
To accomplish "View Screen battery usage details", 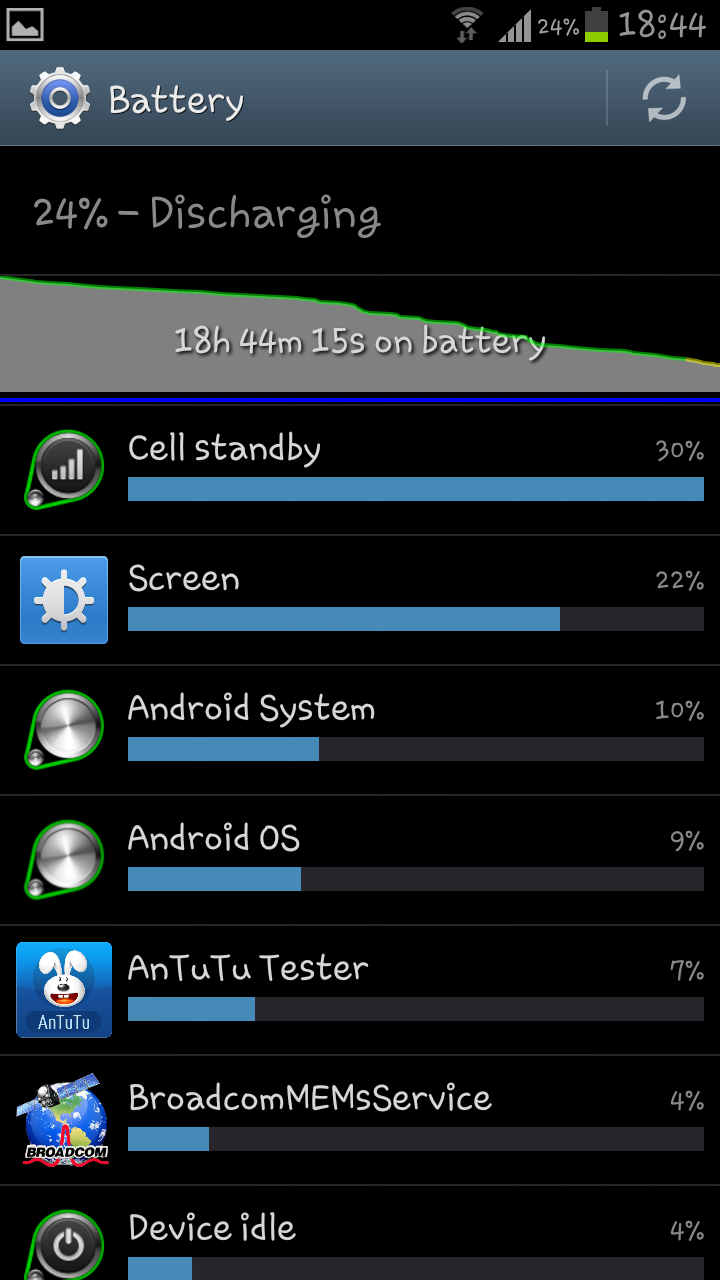I will (x=360, y=600).
